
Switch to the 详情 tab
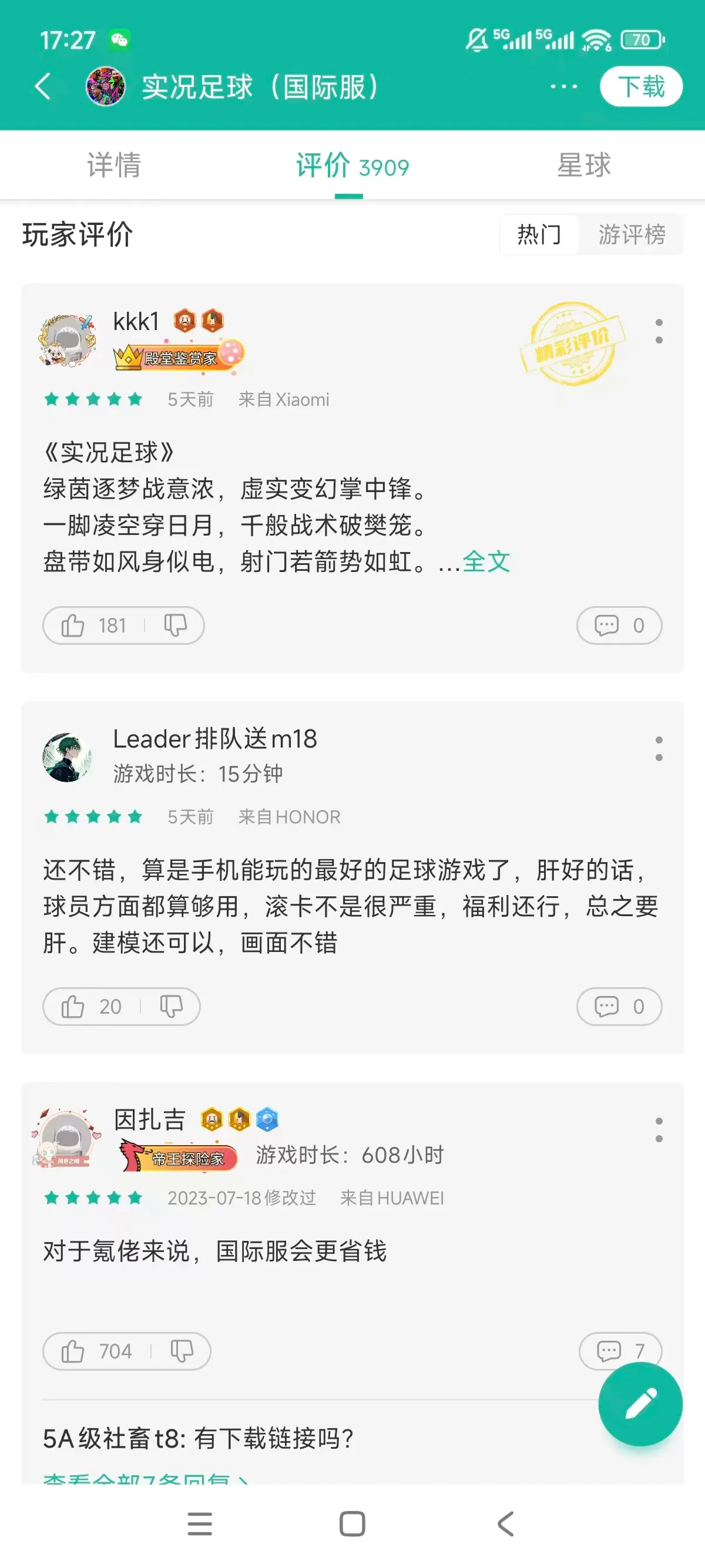[114, 165]
